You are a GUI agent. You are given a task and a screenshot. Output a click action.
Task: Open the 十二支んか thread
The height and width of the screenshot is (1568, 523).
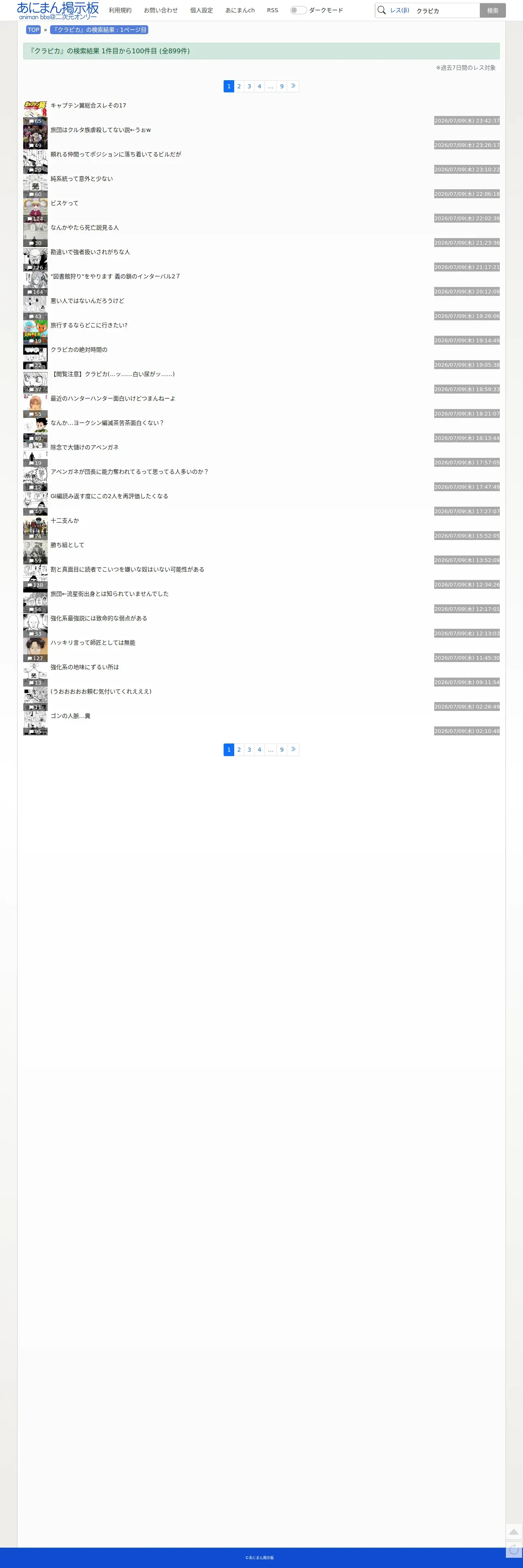tap(65, 520)
